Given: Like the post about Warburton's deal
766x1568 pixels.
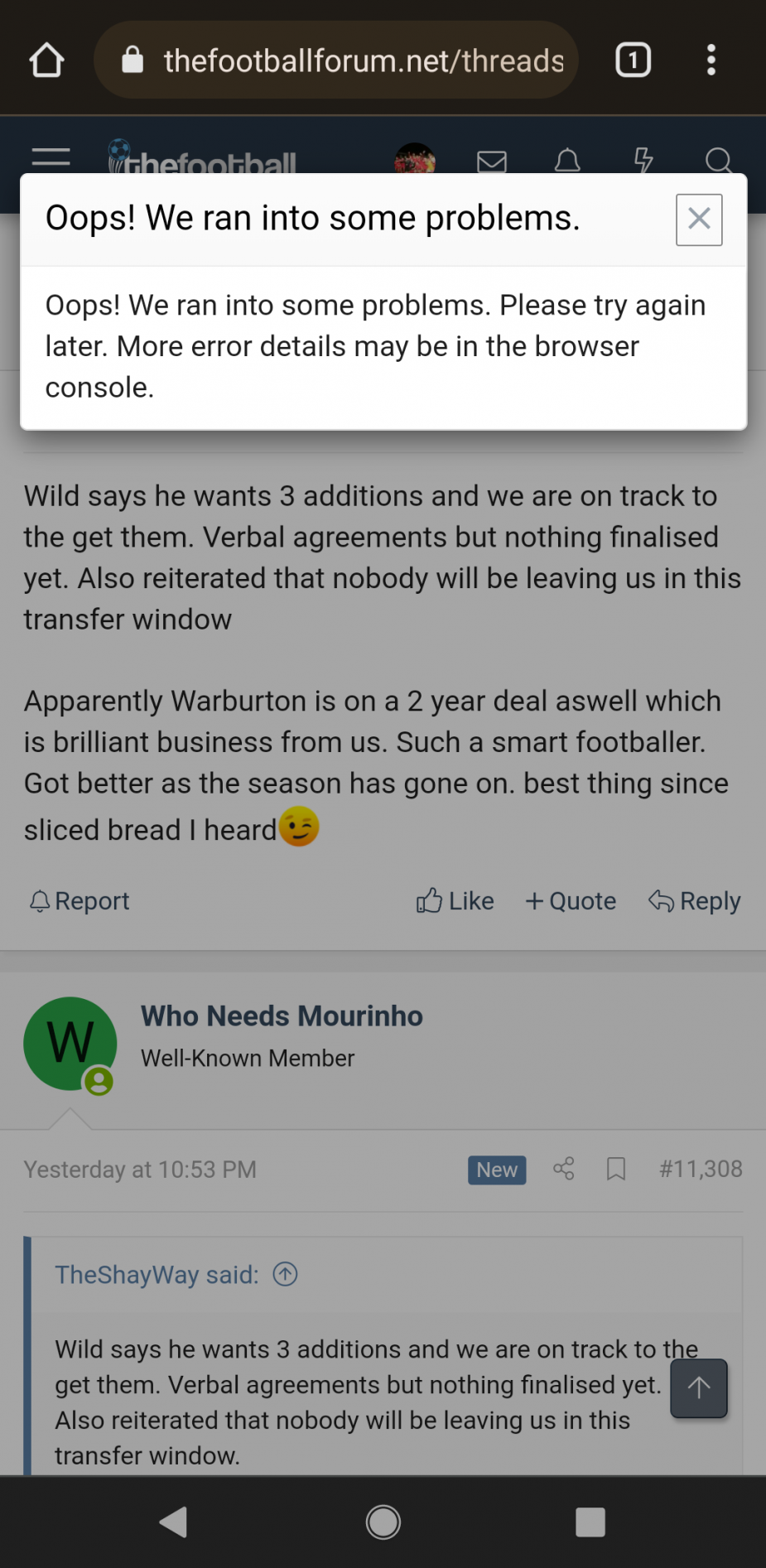Looking at the screenshot, I should pos(455,901).
